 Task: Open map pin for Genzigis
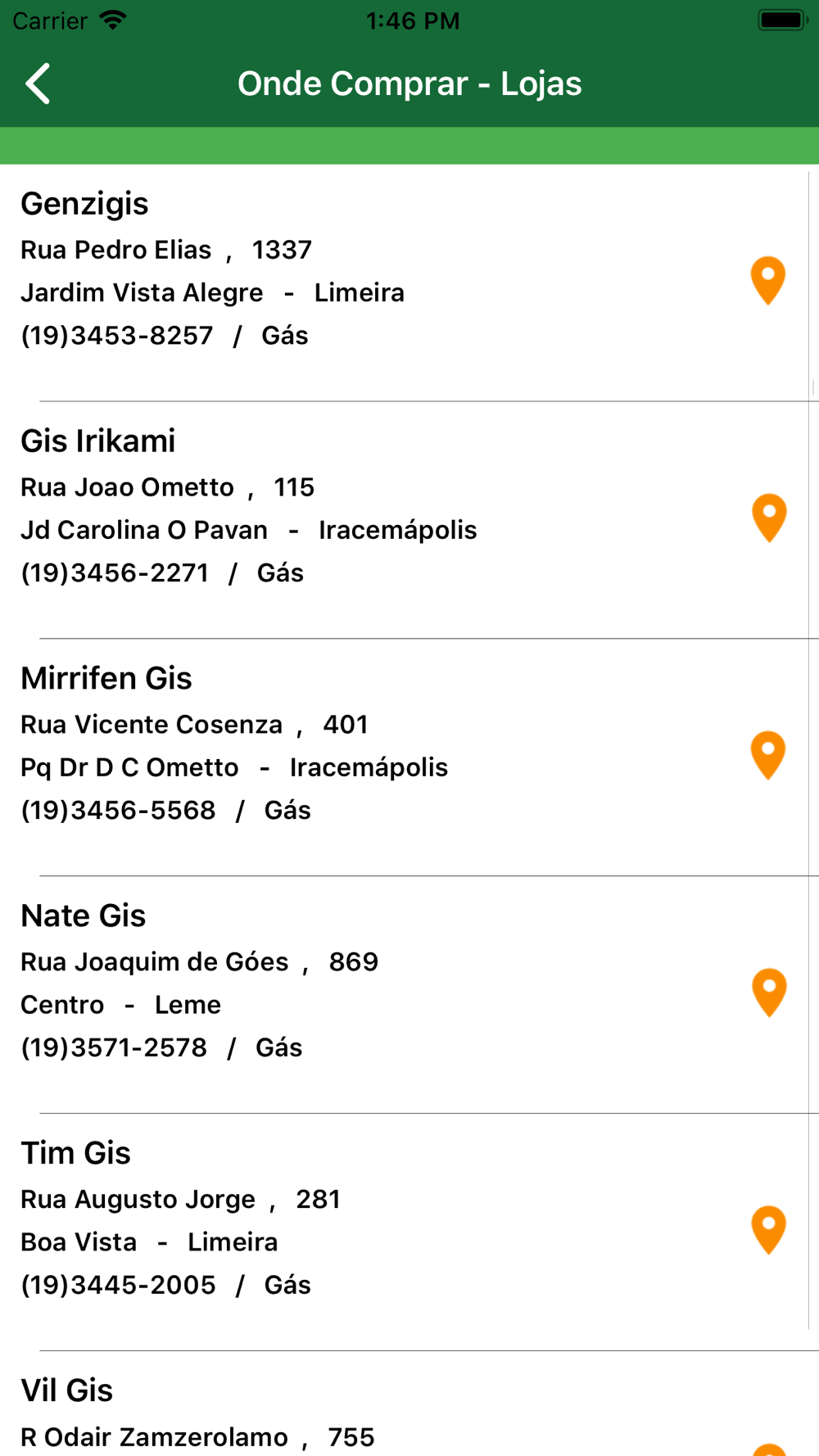768,281
